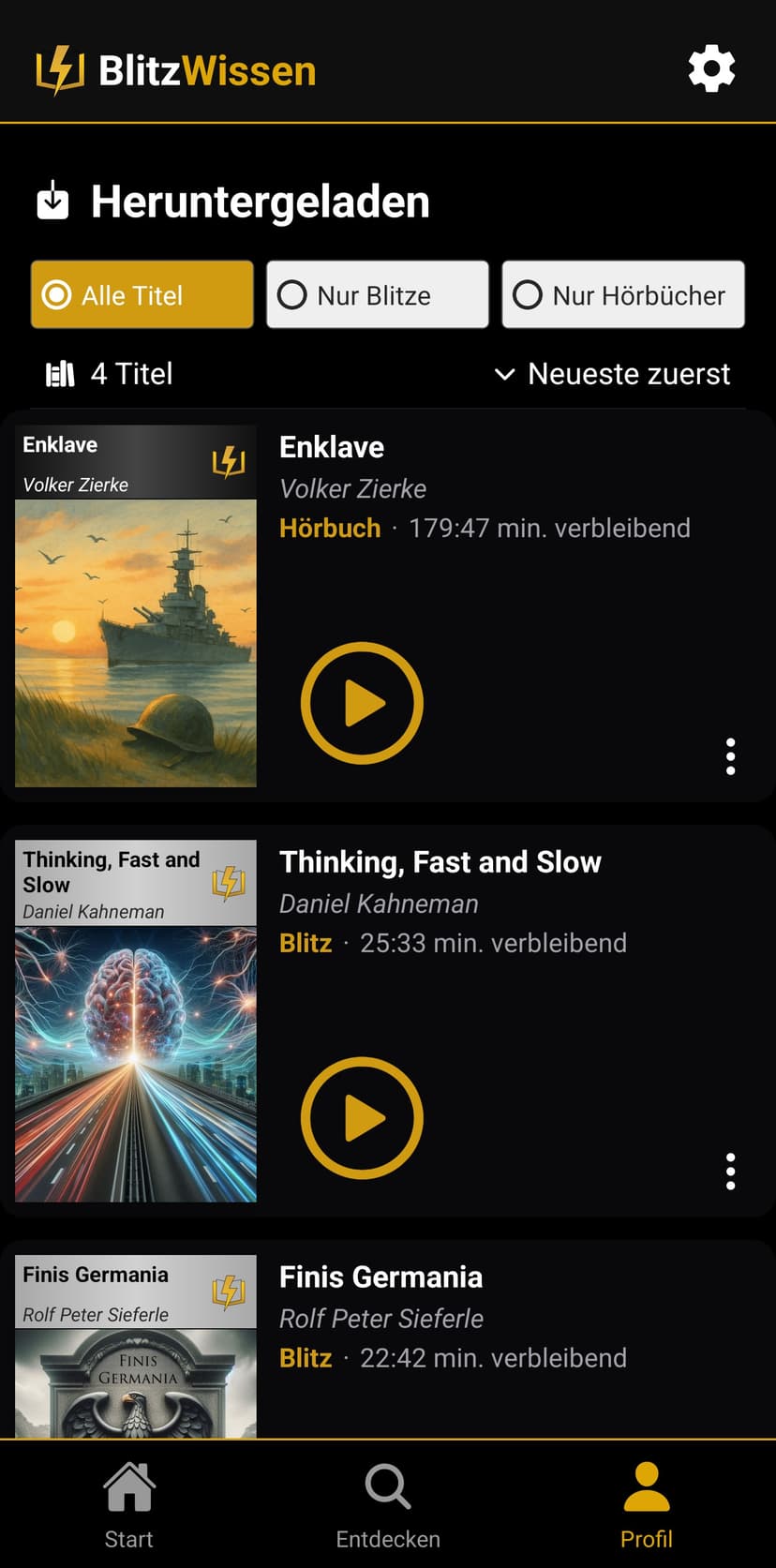Open the Enklave cover tile

[136, 606]
